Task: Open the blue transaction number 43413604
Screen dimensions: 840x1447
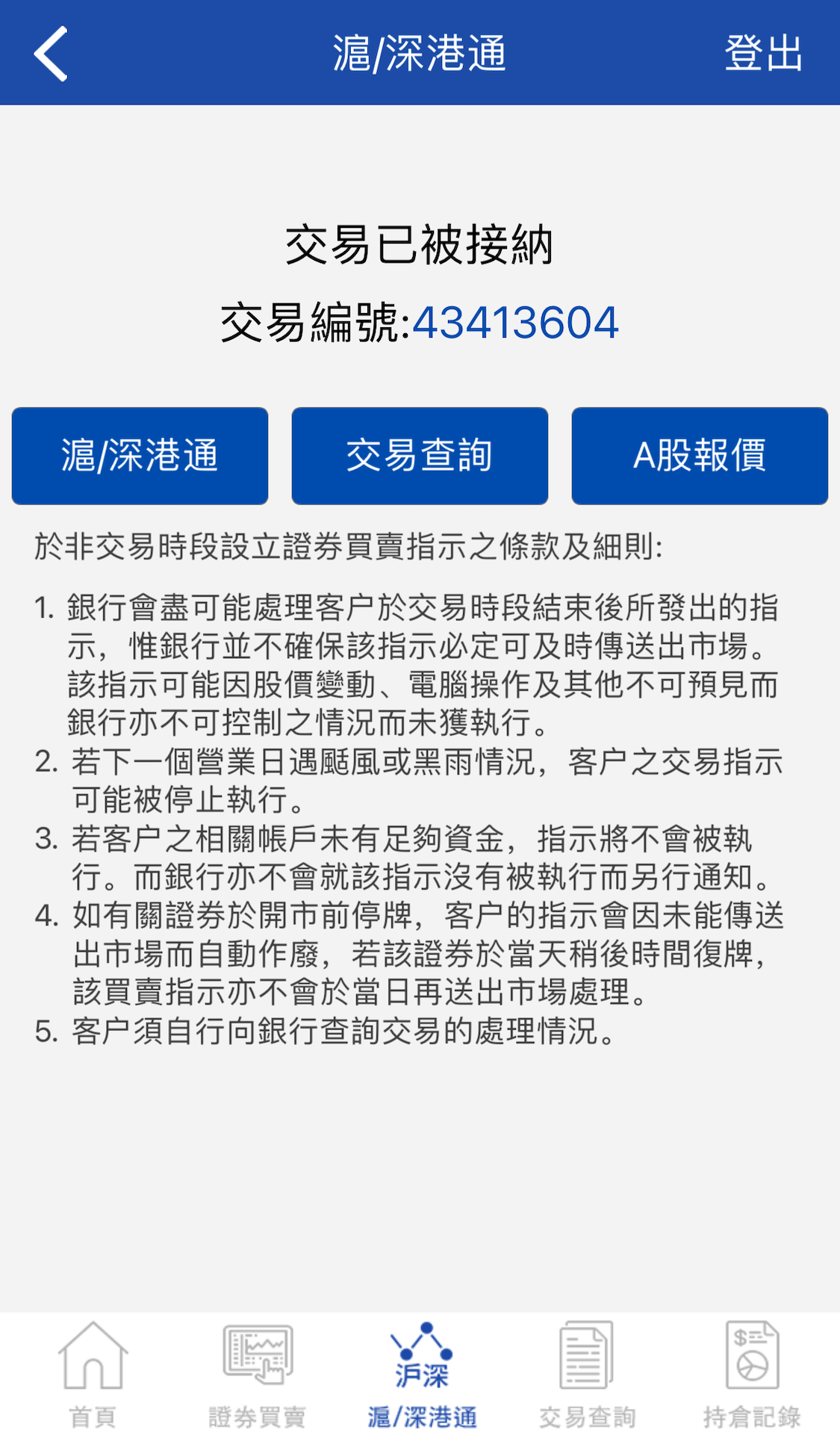Action: [515, 323]
